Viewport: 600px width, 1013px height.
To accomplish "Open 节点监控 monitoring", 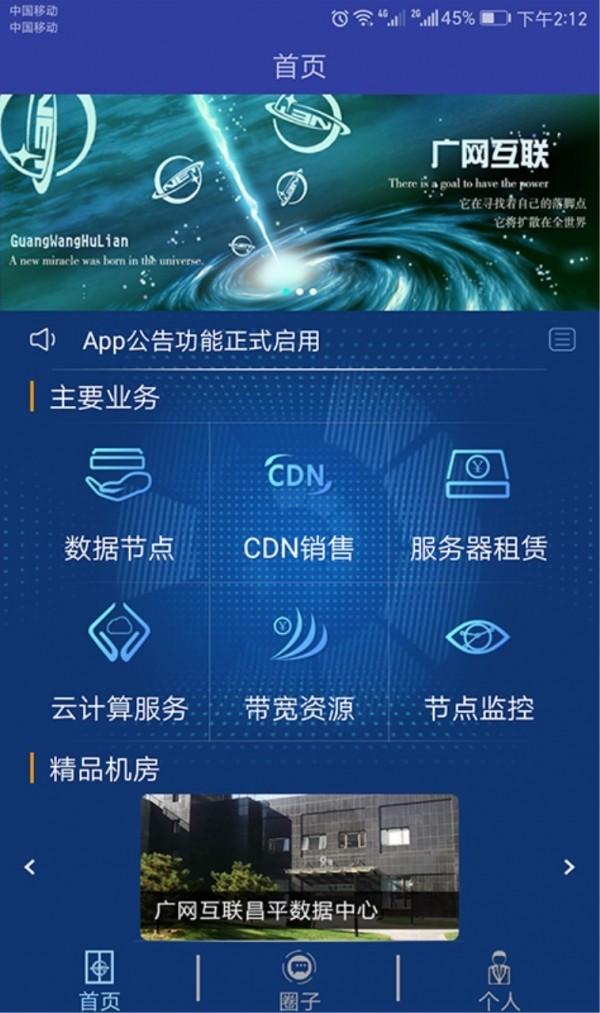I will (478, 665).
